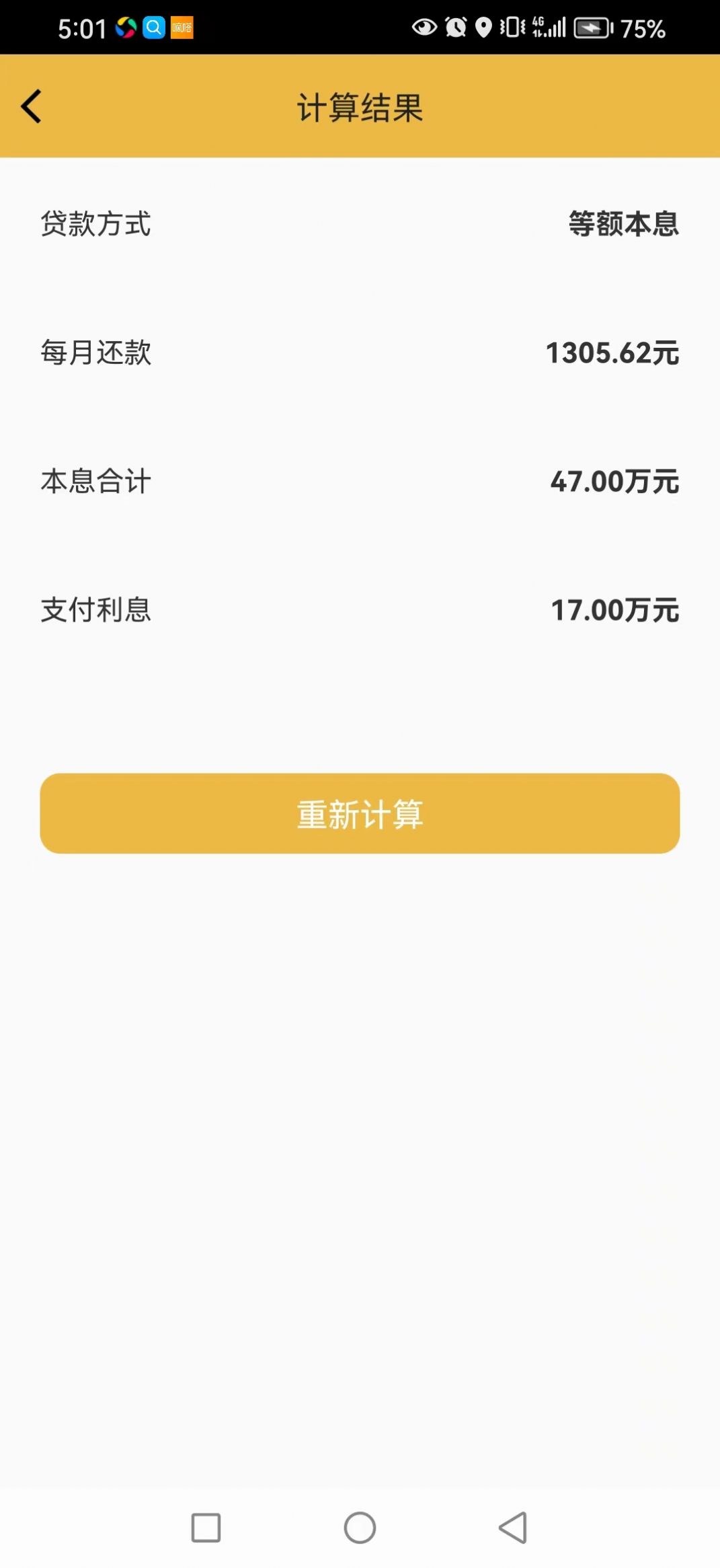Select the 等额本息 repayment method value
The height and width of the screenshot is (1568, 720).
[x=622, y=225]
